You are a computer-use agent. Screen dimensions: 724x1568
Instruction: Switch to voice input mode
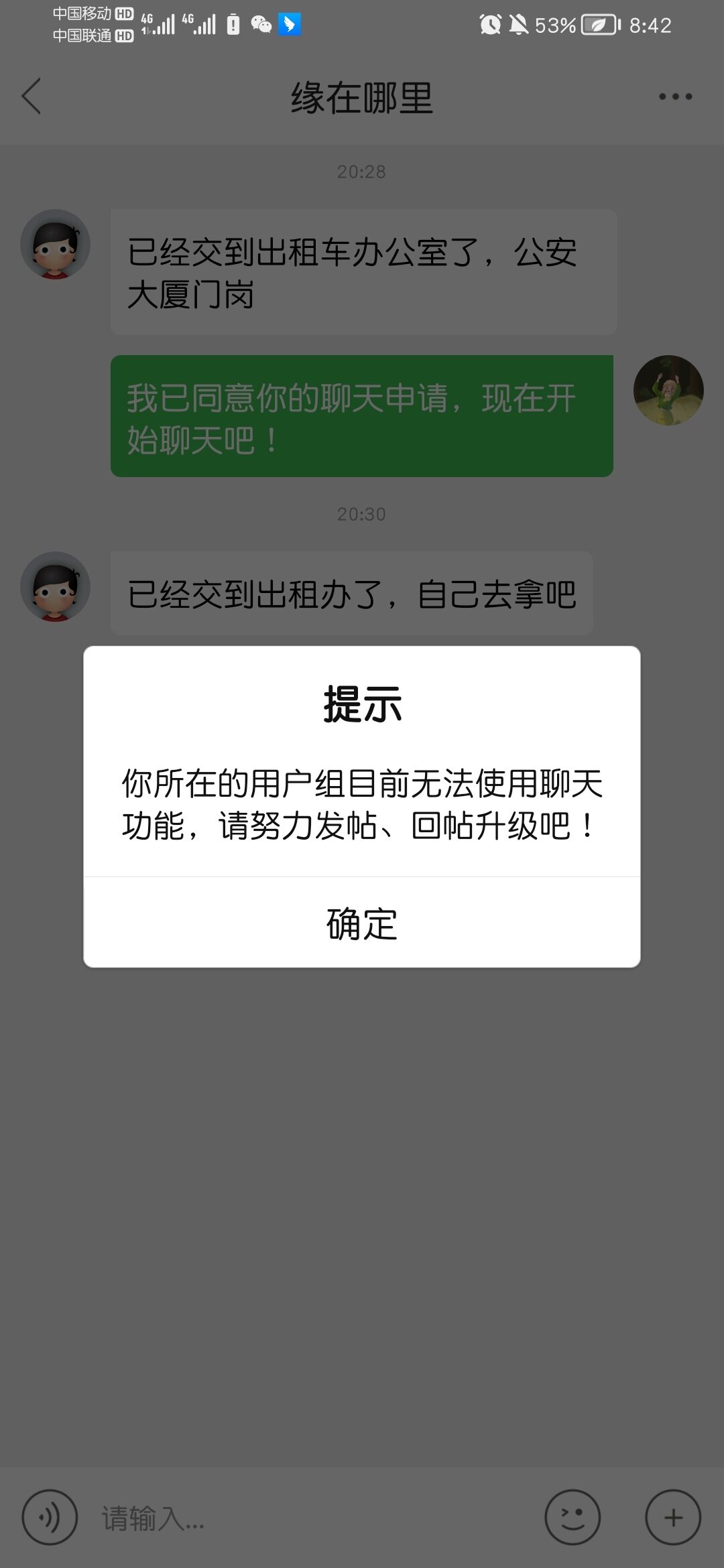pos(50,1517)
